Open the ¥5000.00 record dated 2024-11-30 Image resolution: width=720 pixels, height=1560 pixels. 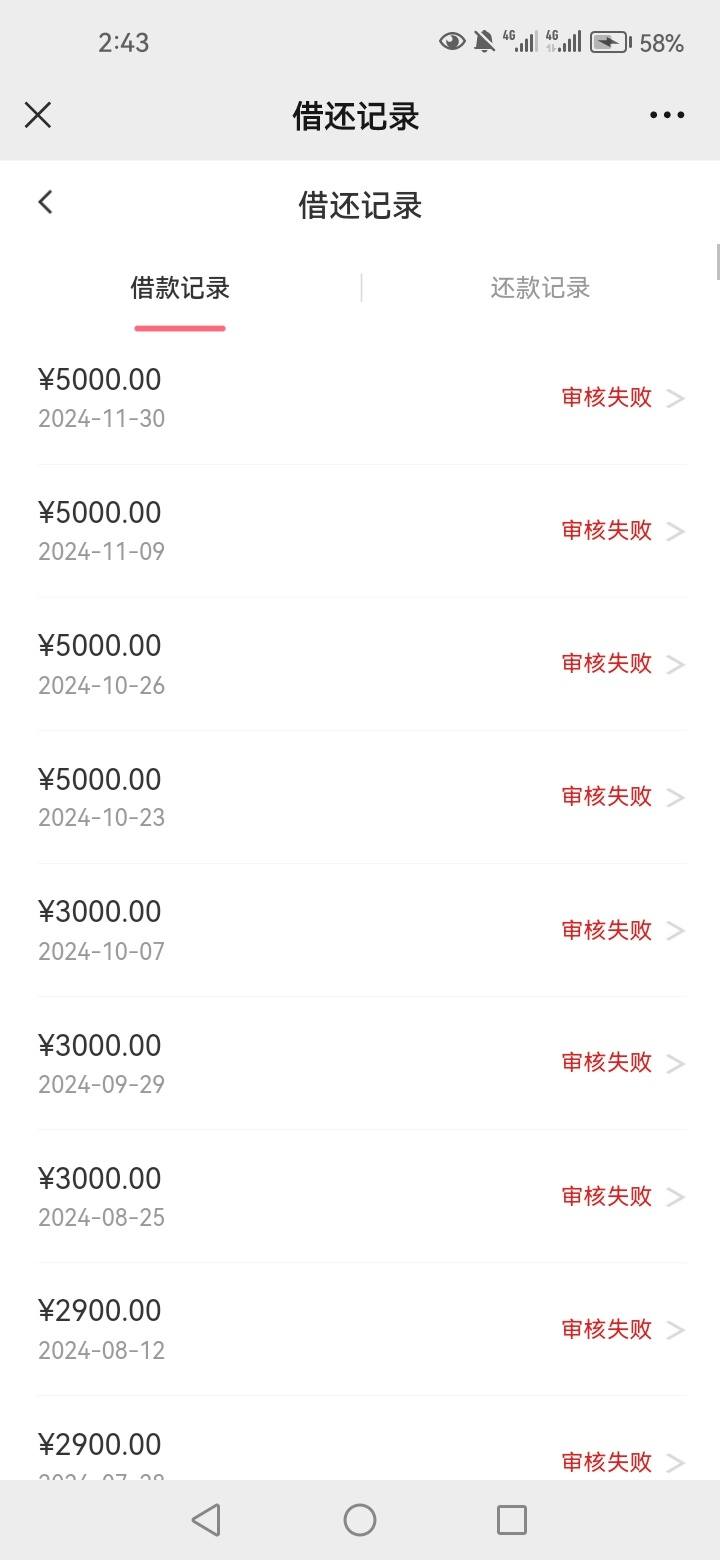coord(361,398)
